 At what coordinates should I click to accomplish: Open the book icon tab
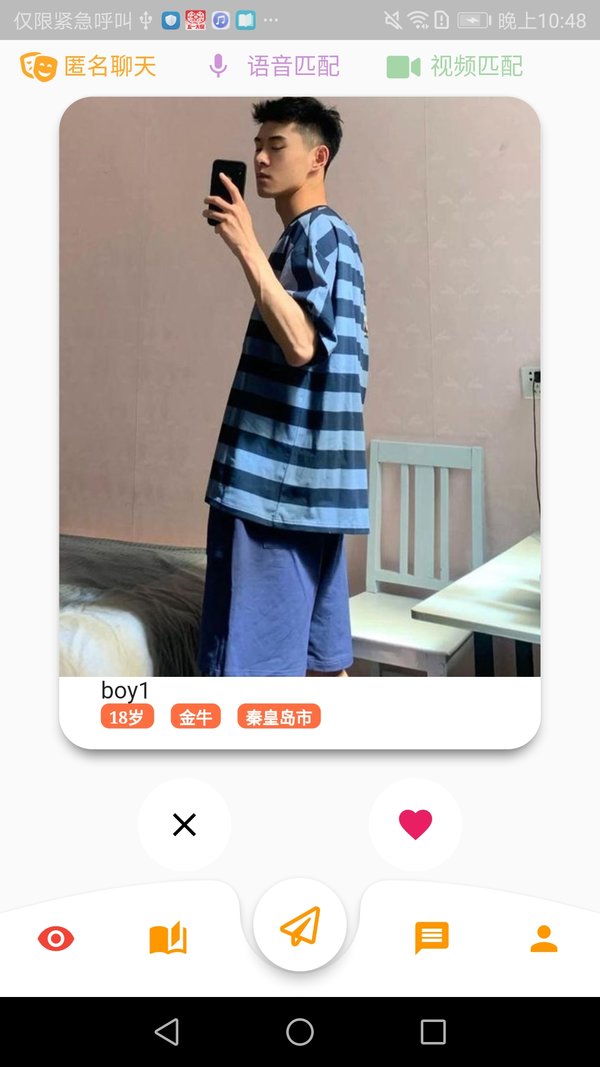click(168, 938)
